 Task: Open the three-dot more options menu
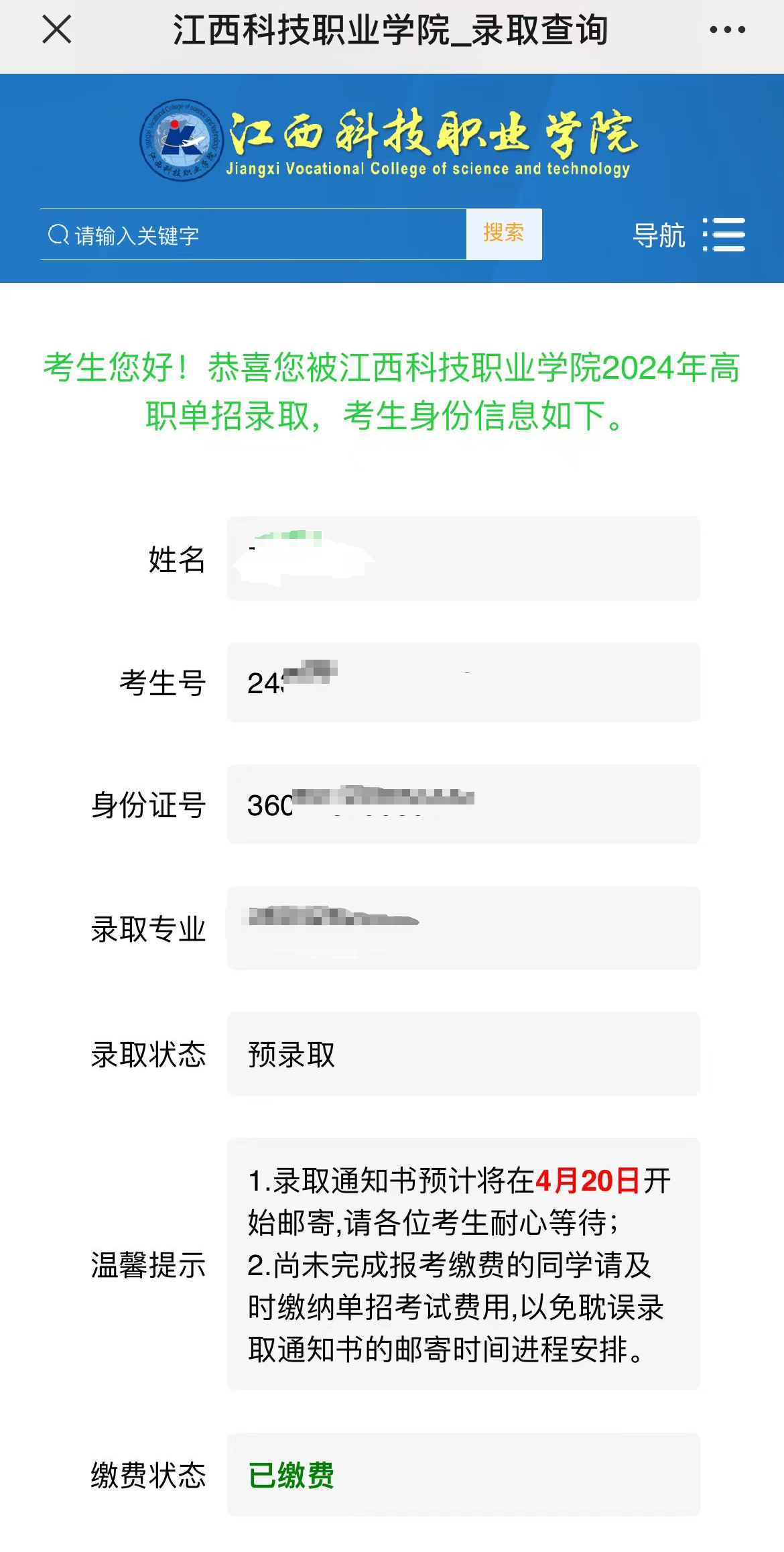click(x=727, y=30)
